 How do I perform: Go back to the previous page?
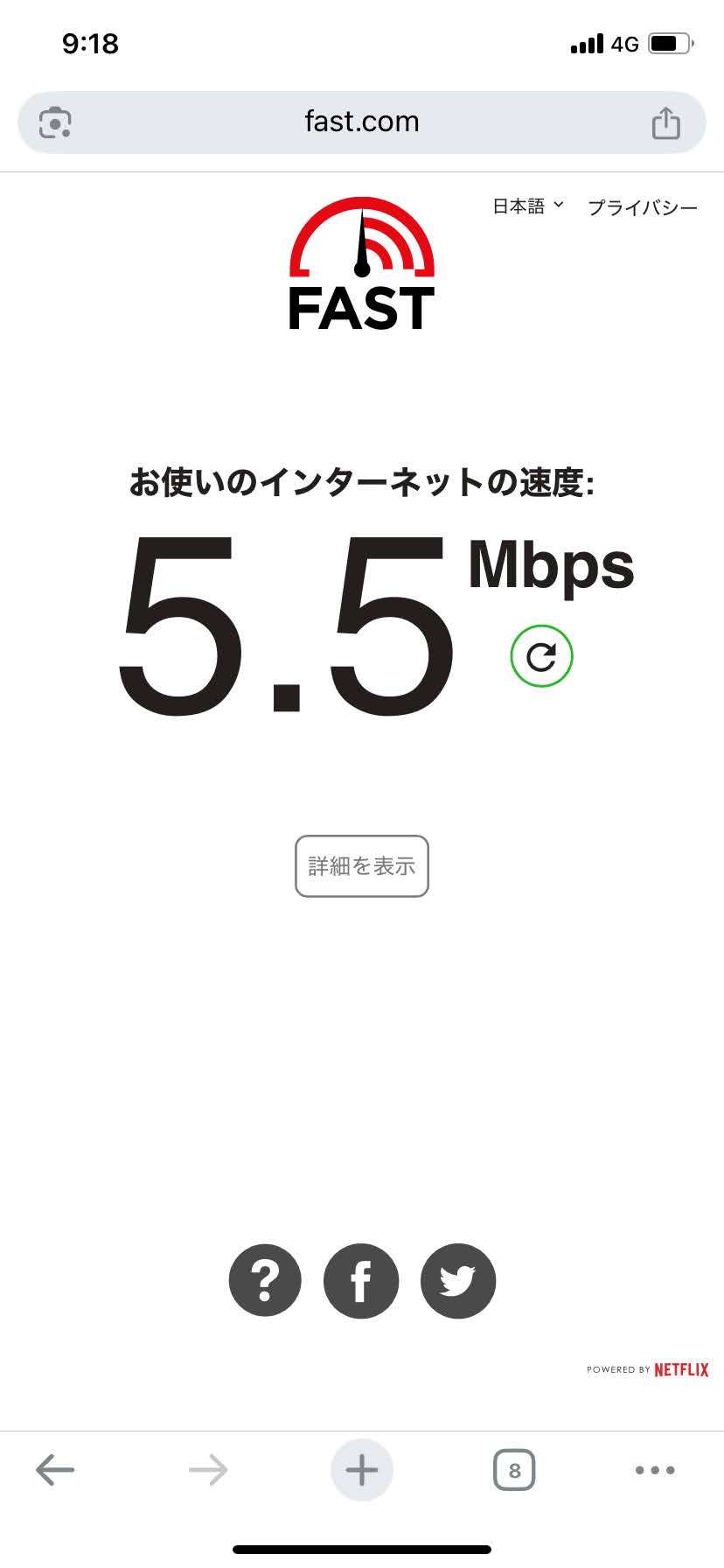(55, 1470)
